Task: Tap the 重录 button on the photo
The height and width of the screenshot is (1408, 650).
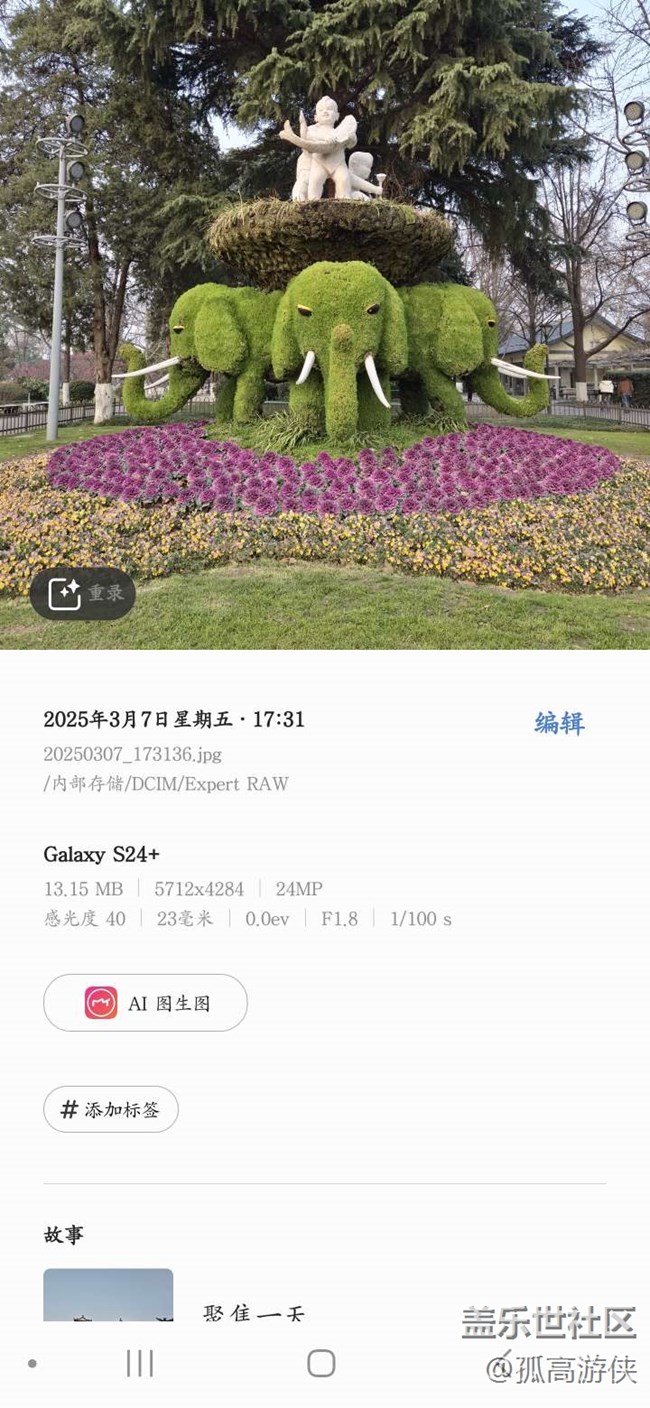Action: [83, 594]
